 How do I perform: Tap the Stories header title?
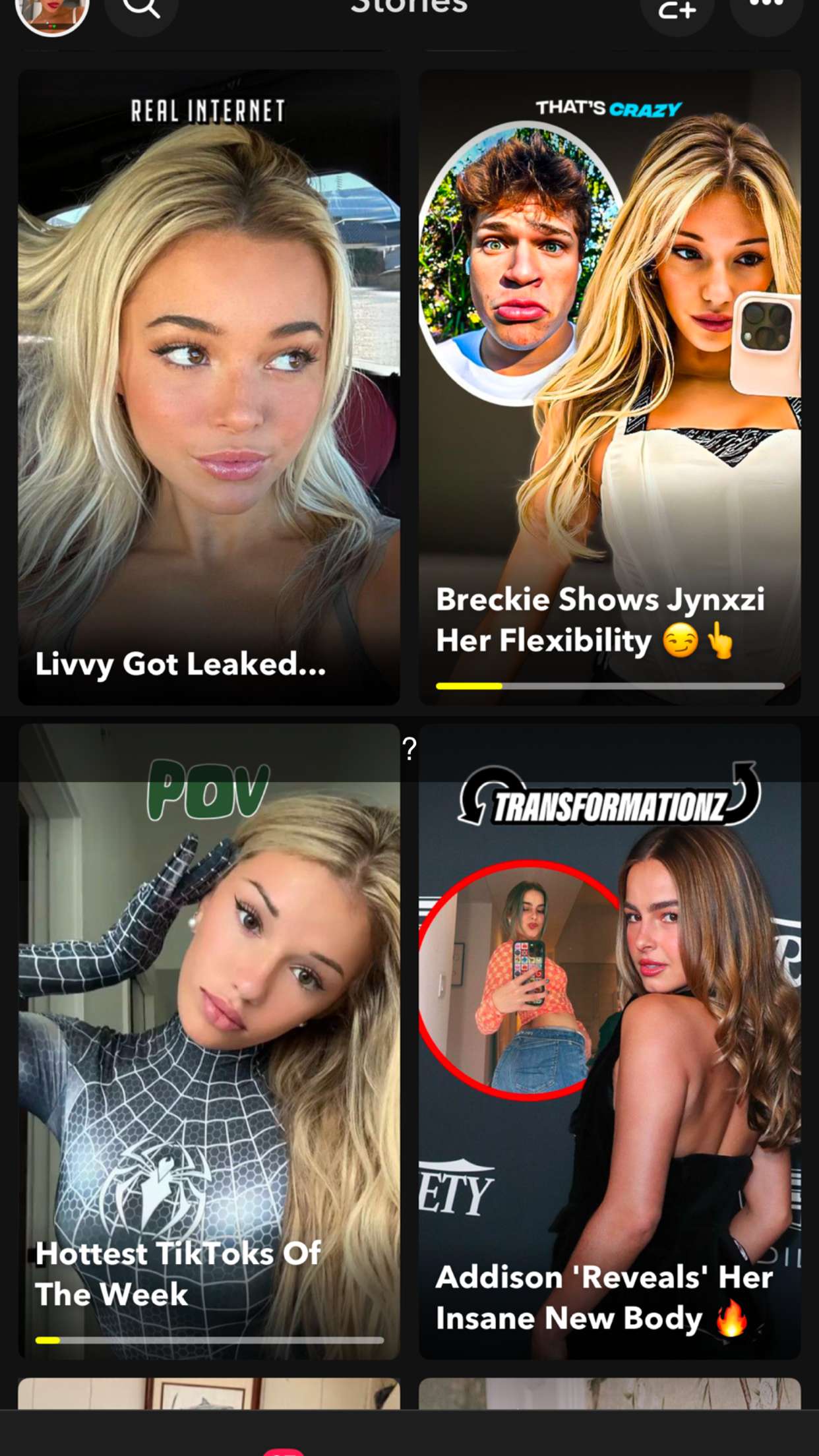click(408, 7)
